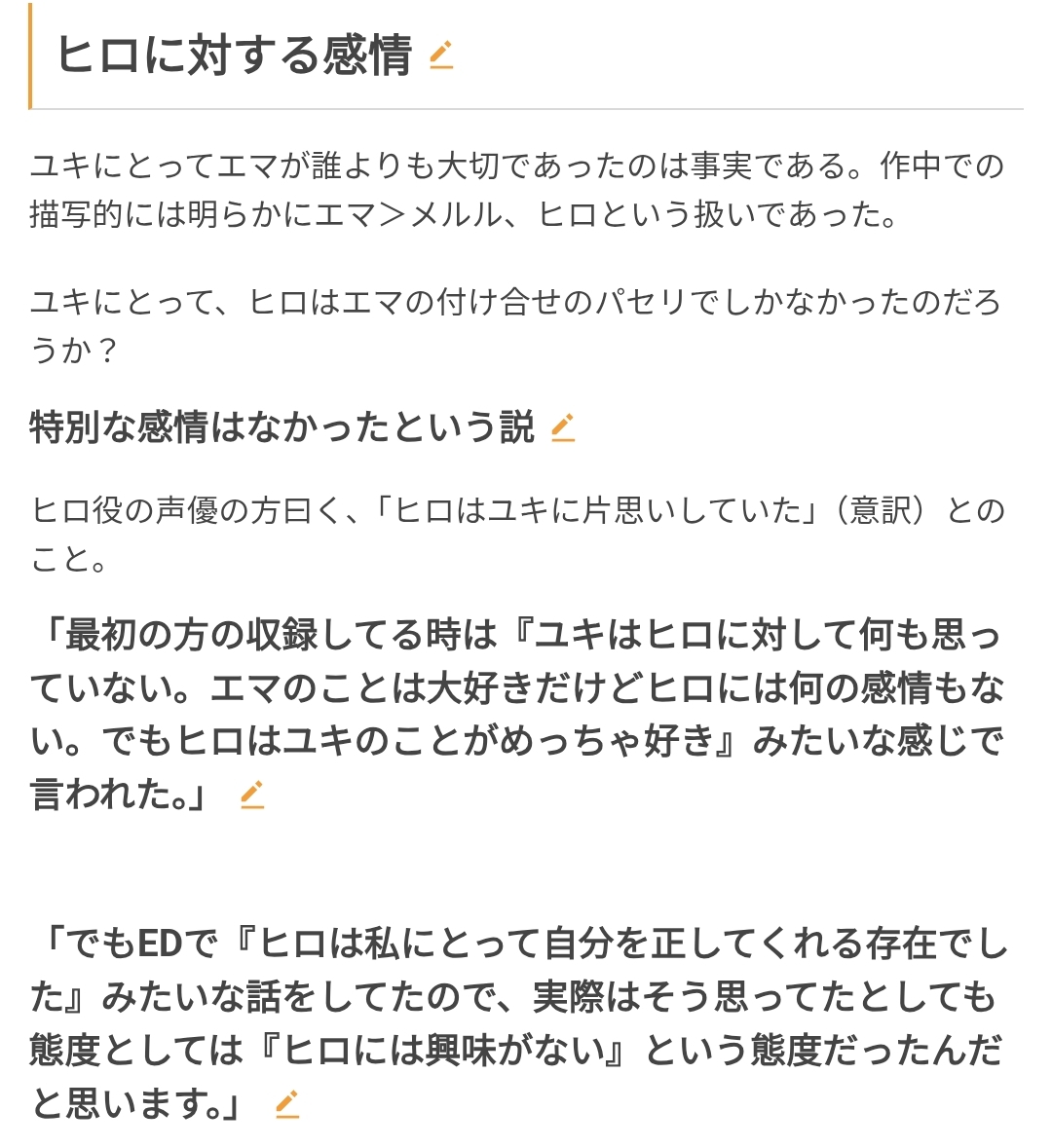Edit the ヒロに対する感情 section heading
Screen dimensions: 1052x1148
tap(441, 56)
